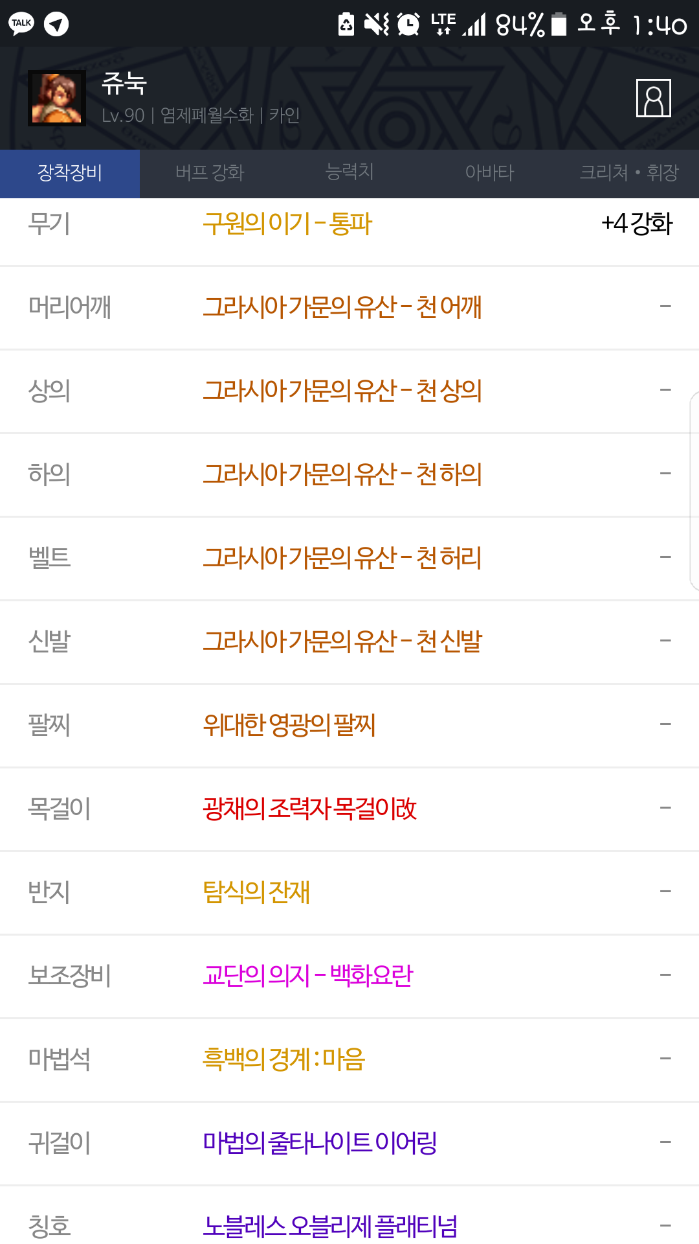
Task: Open weapon item 구원의 이기 - 통파
Action: (x=287, y=224)
